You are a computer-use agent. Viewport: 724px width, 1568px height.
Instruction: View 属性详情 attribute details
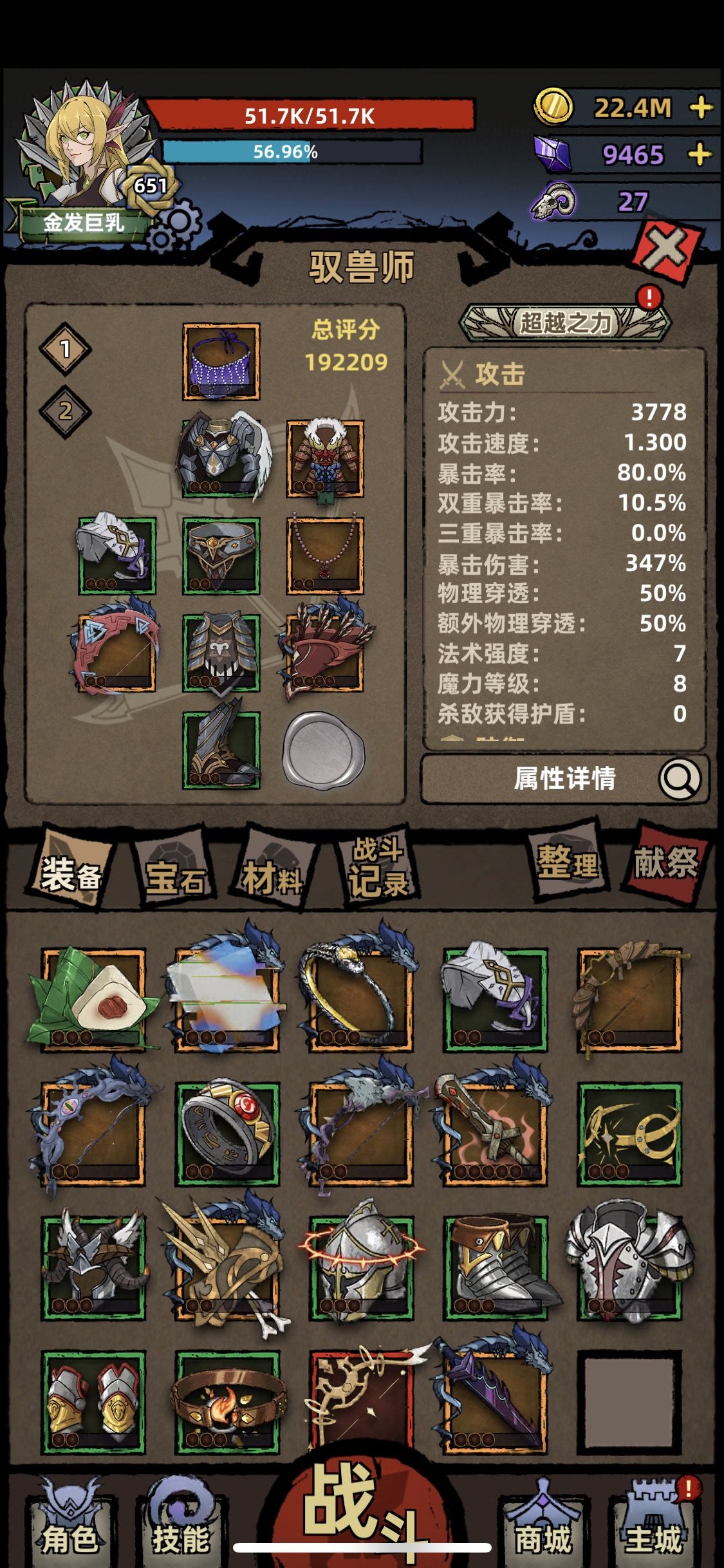point(564,778)
